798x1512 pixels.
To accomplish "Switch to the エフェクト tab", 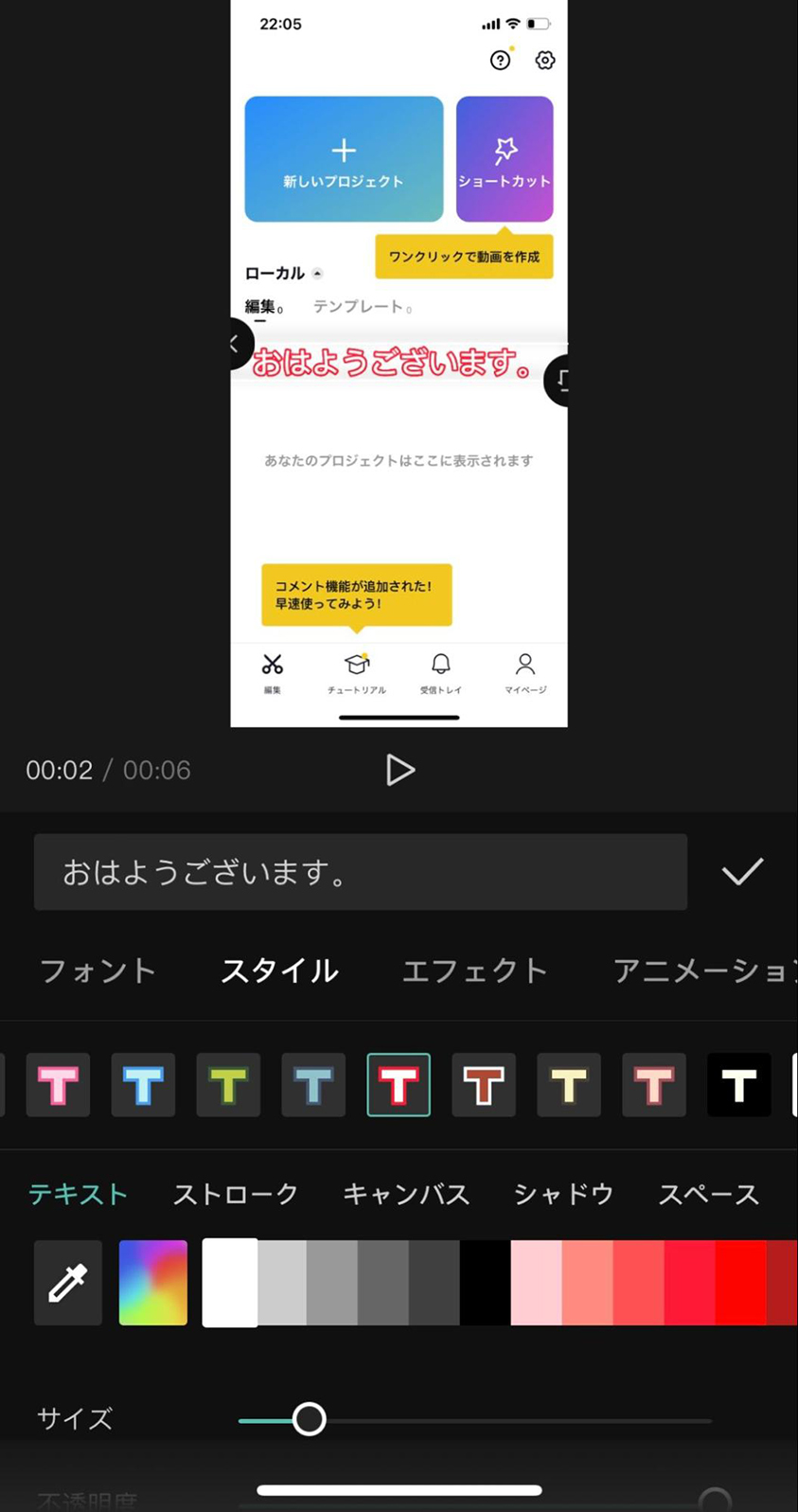I will [x=474, y=970].
